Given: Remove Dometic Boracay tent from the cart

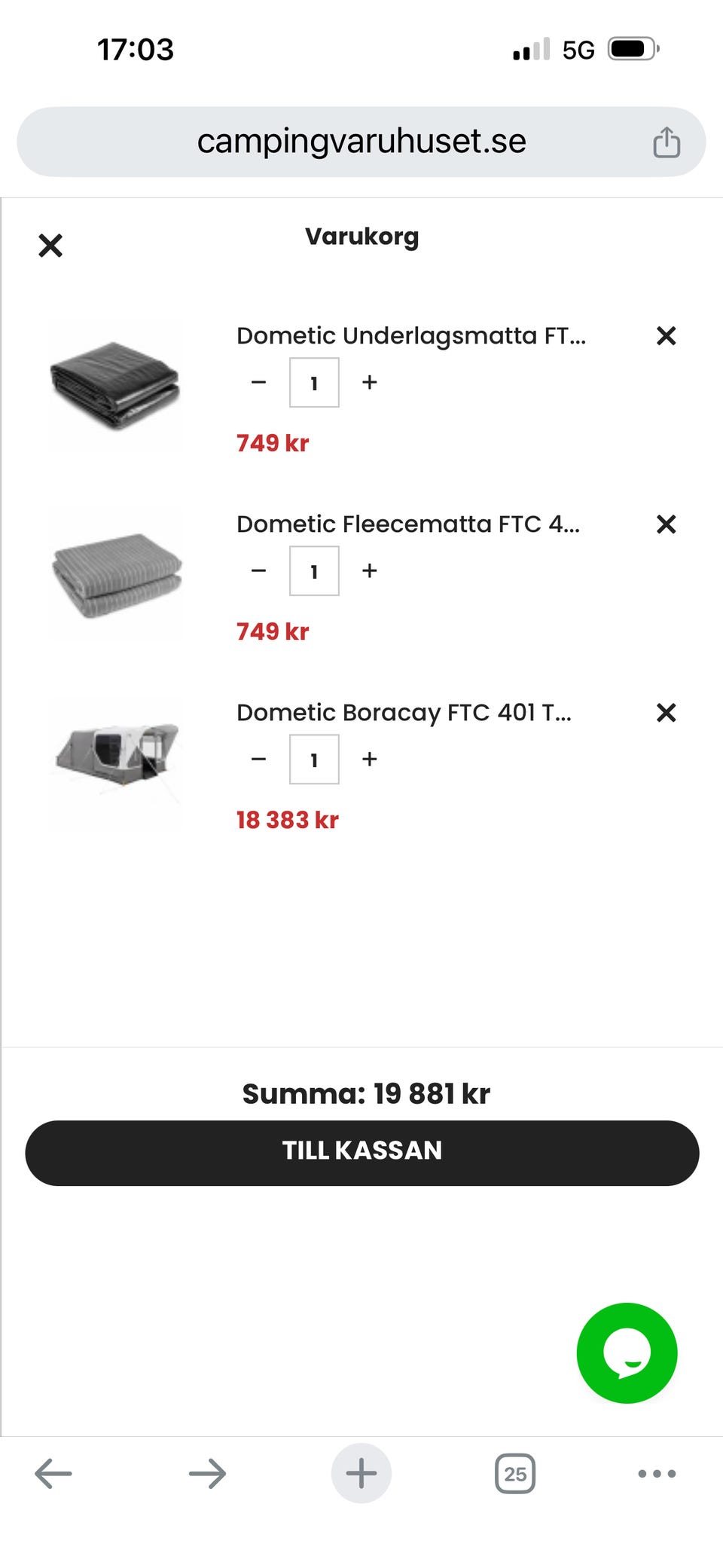Looking at the screenshot, I should (x=667, y=713).
